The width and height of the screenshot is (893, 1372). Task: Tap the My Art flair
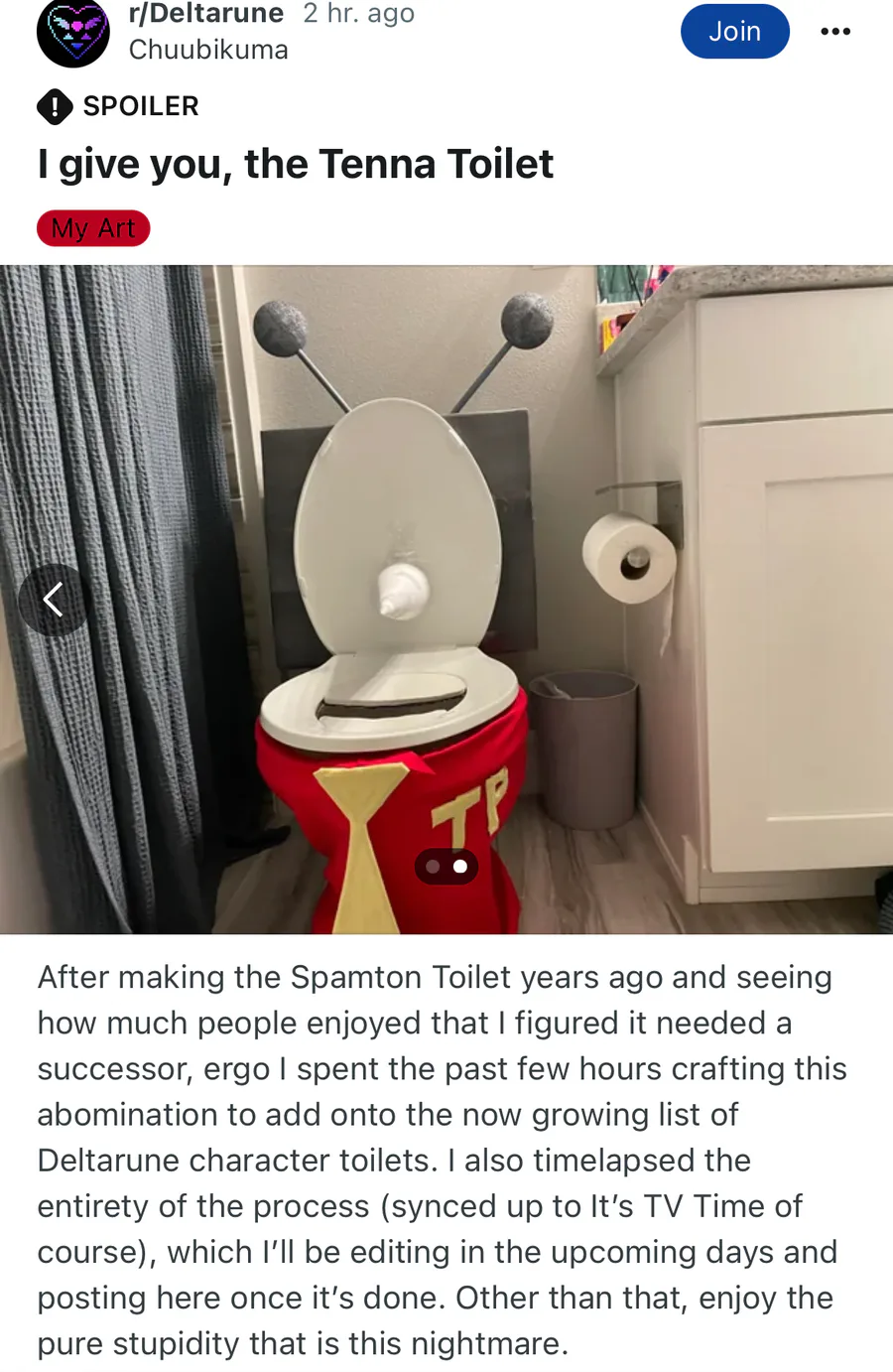[93, 228]
